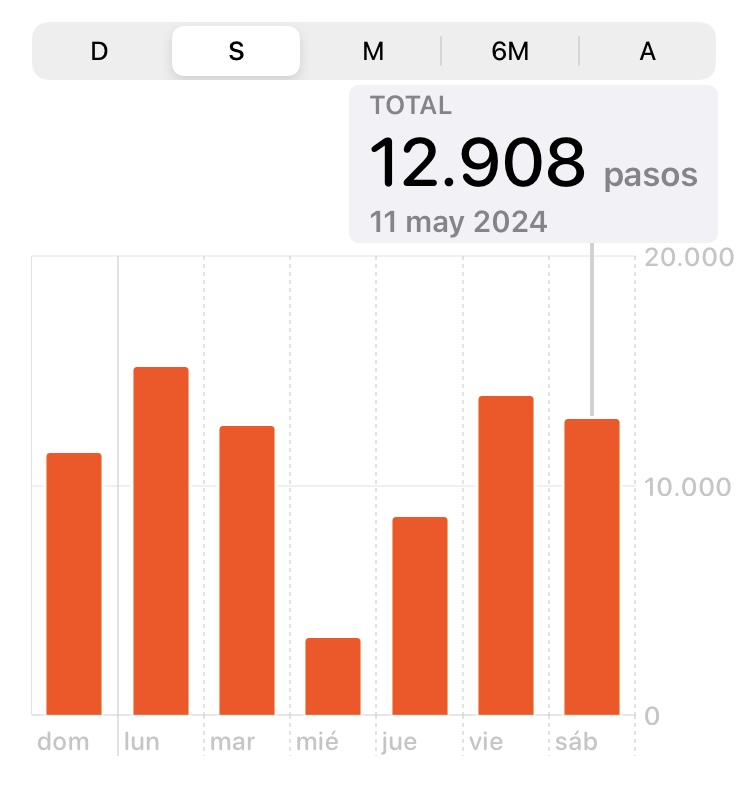The image size is (750, 806).
Task: Highlight the jue bar
Action: click(x=420, y=616)
